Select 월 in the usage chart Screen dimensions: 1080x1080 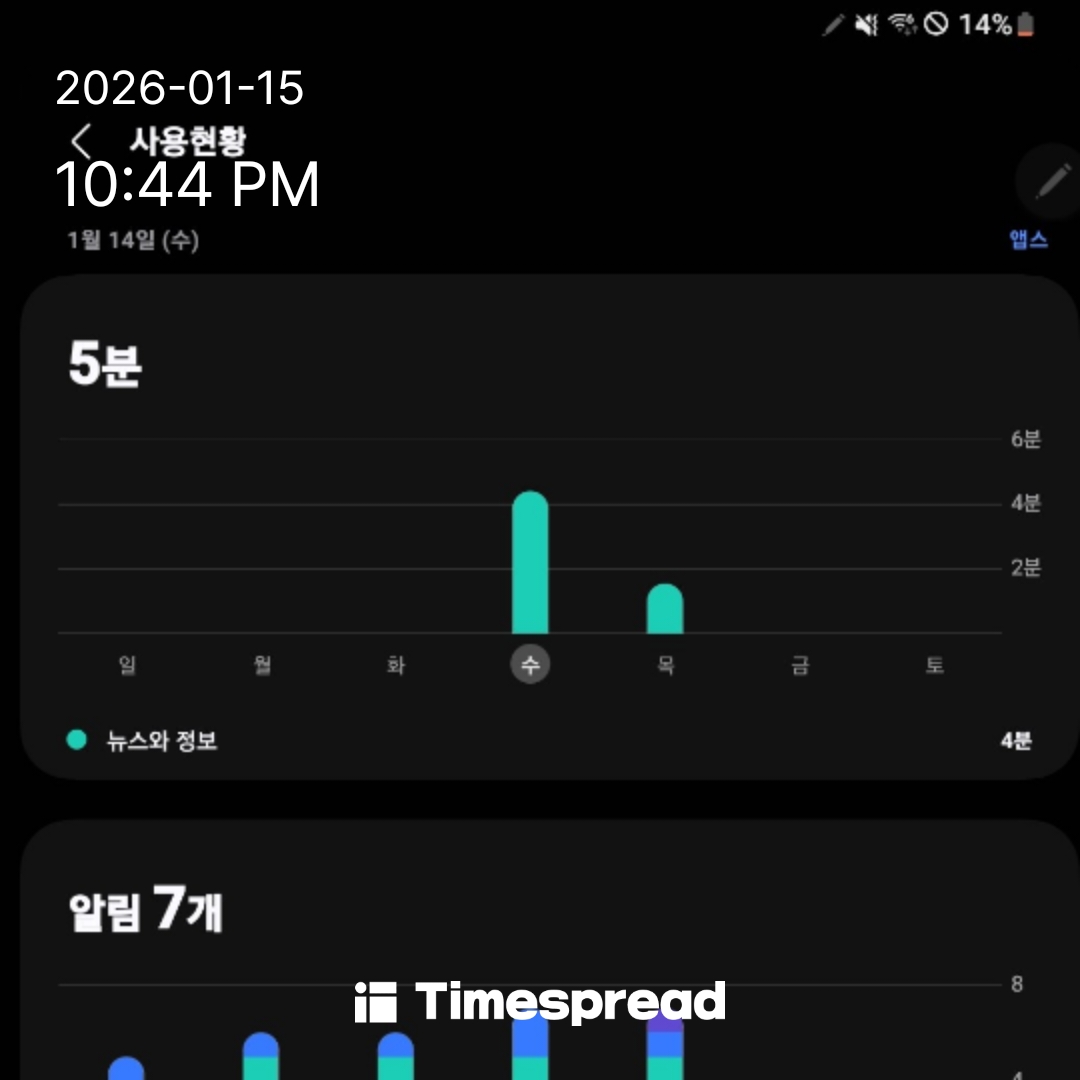point(262,665)
